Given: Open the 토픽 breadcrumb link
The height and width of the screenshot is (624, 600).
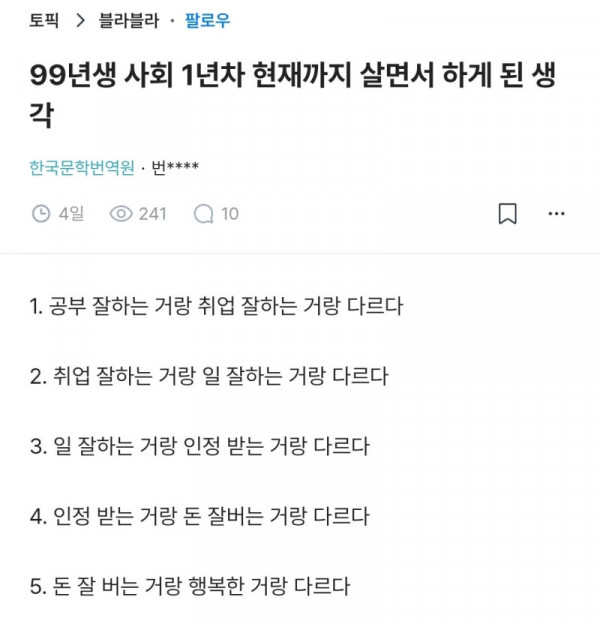Looking at the screenshot, I should [45, 20].
